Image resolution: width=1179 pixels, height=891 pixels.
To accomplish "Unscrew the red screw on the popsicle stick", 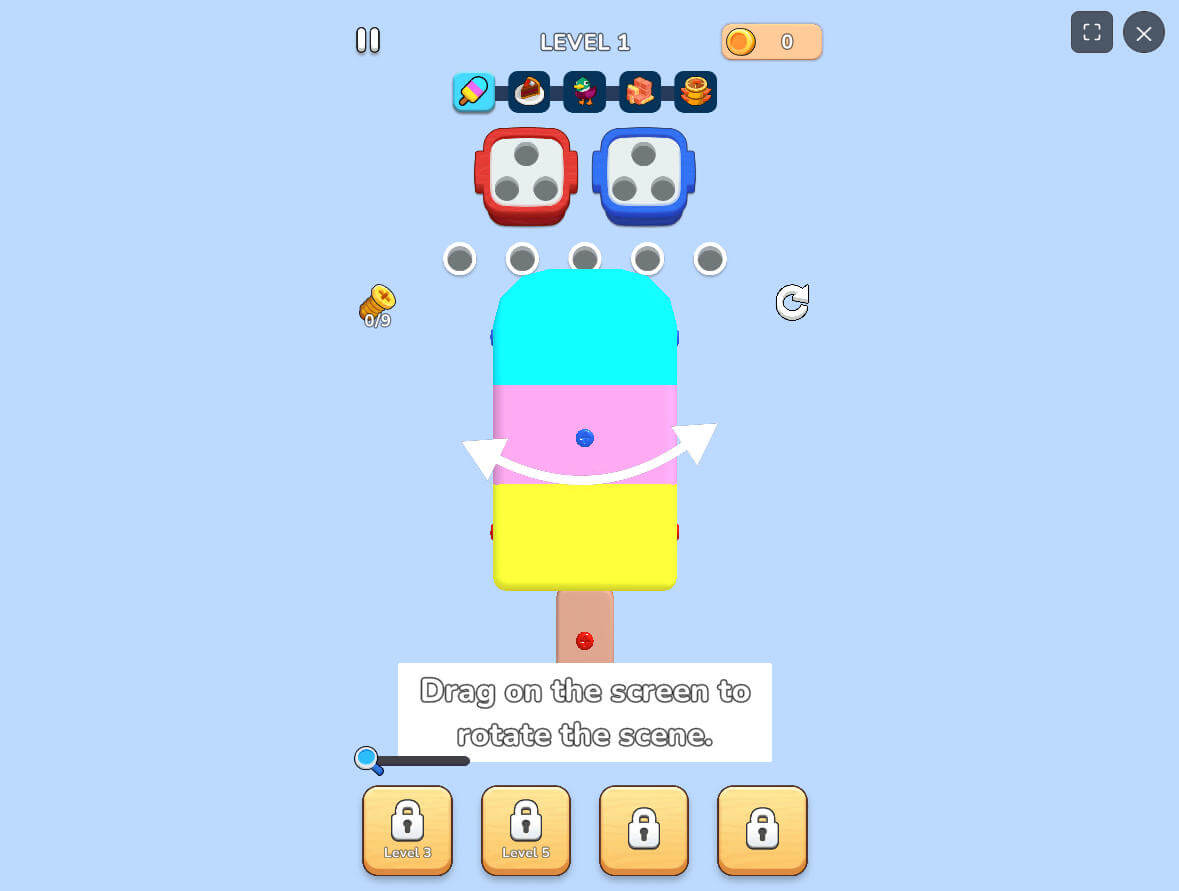I will [585, 640].
